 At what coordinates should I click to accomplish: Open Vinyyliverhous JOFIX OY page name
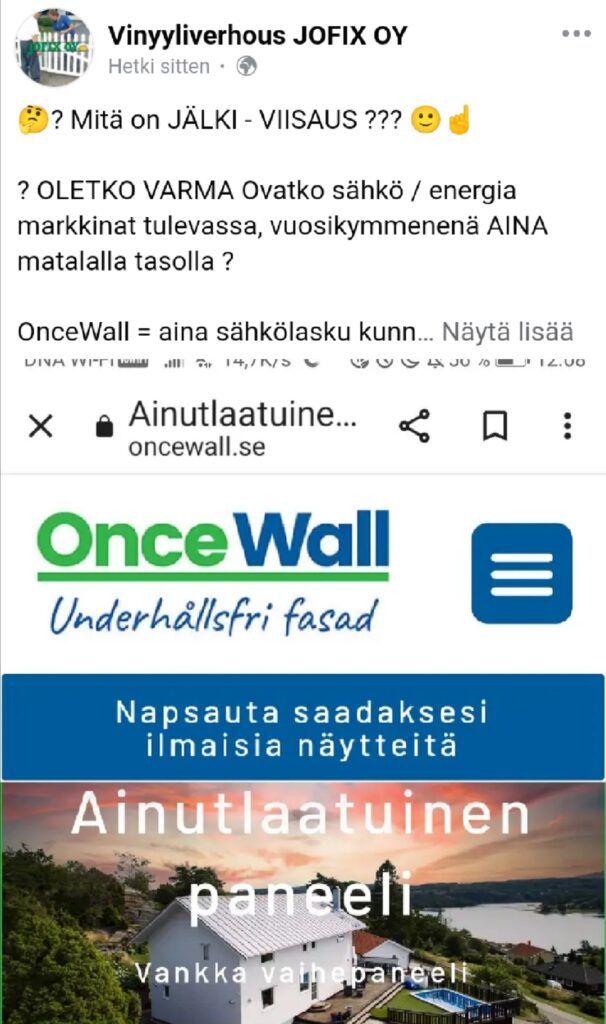257,35
